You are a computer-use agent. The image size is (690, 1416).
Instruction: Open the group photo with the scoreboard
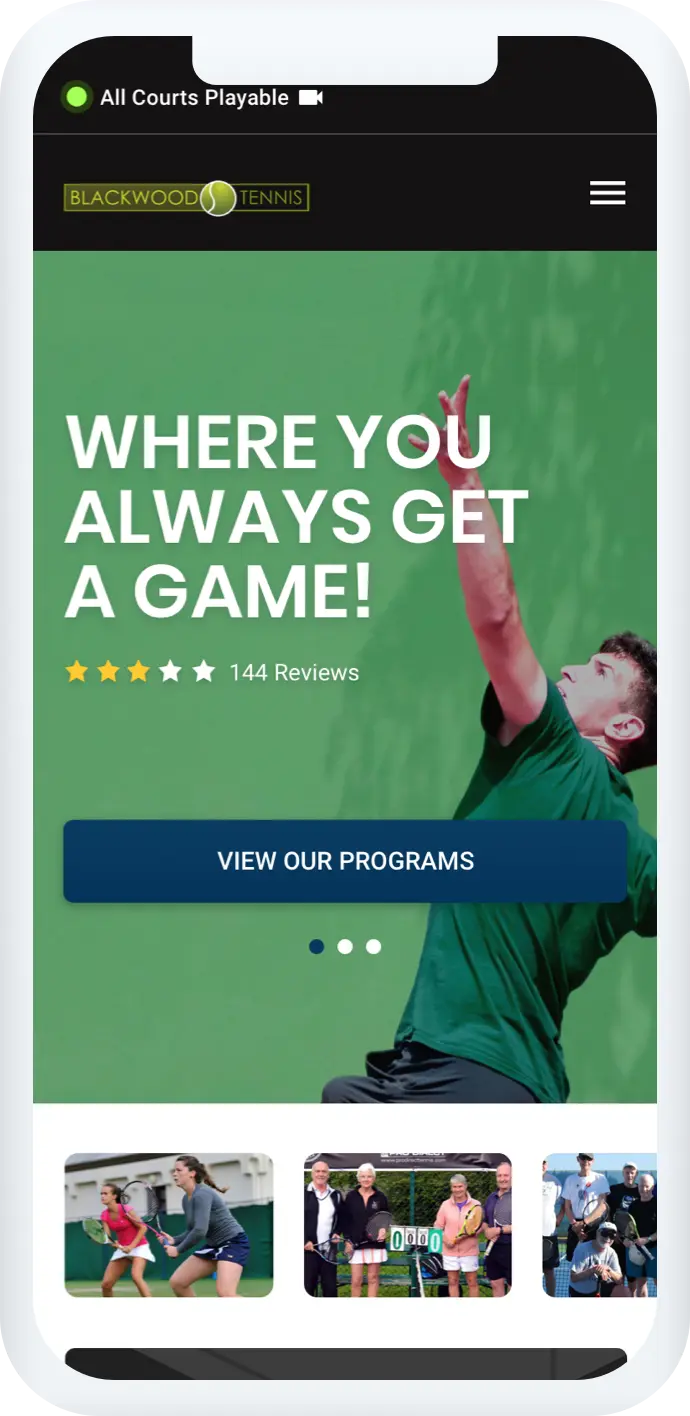tap(407, 1225)
